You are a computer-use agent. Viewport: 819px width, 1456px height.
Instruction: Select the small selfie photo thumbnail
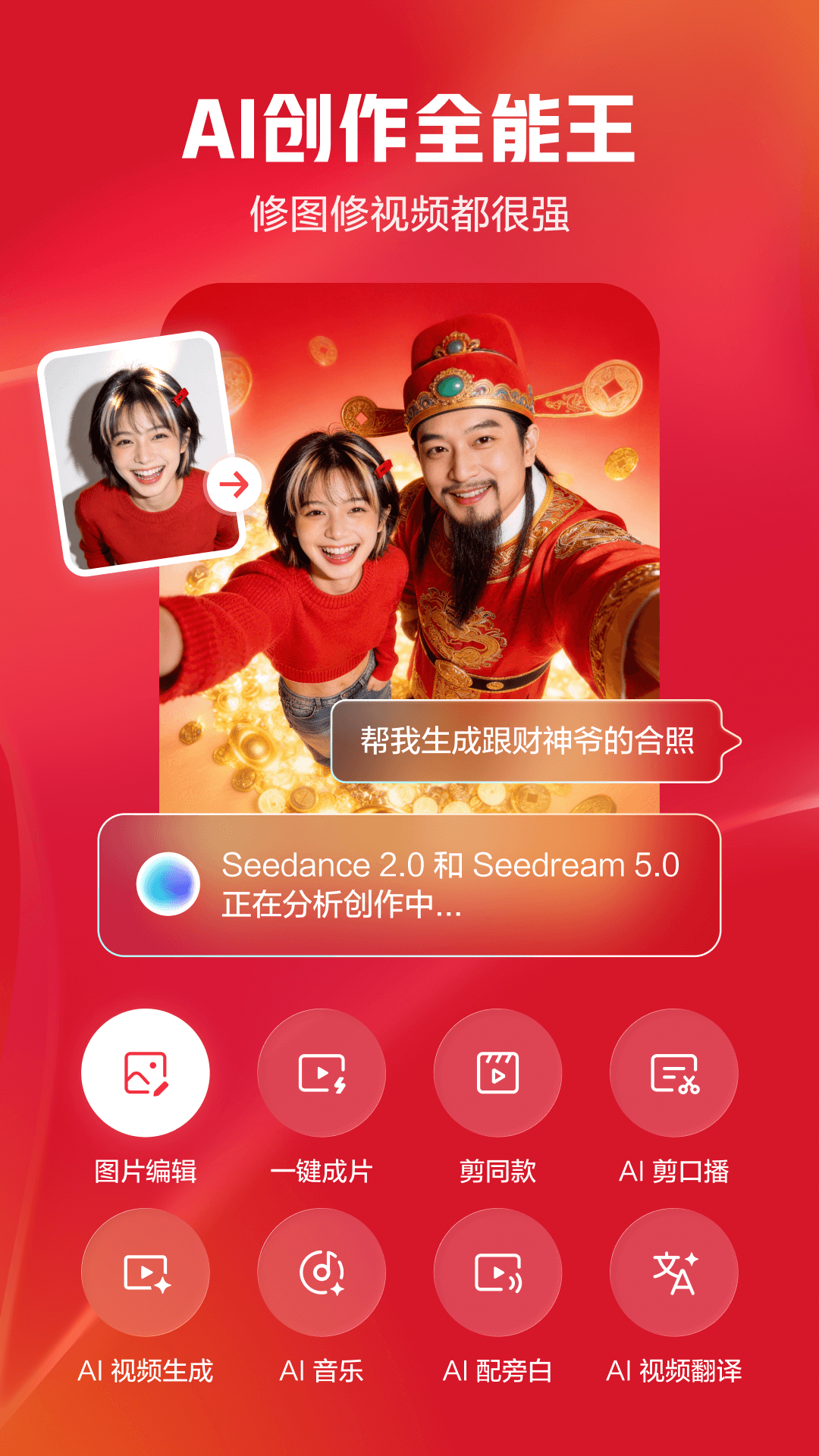(x=127, y=468)
